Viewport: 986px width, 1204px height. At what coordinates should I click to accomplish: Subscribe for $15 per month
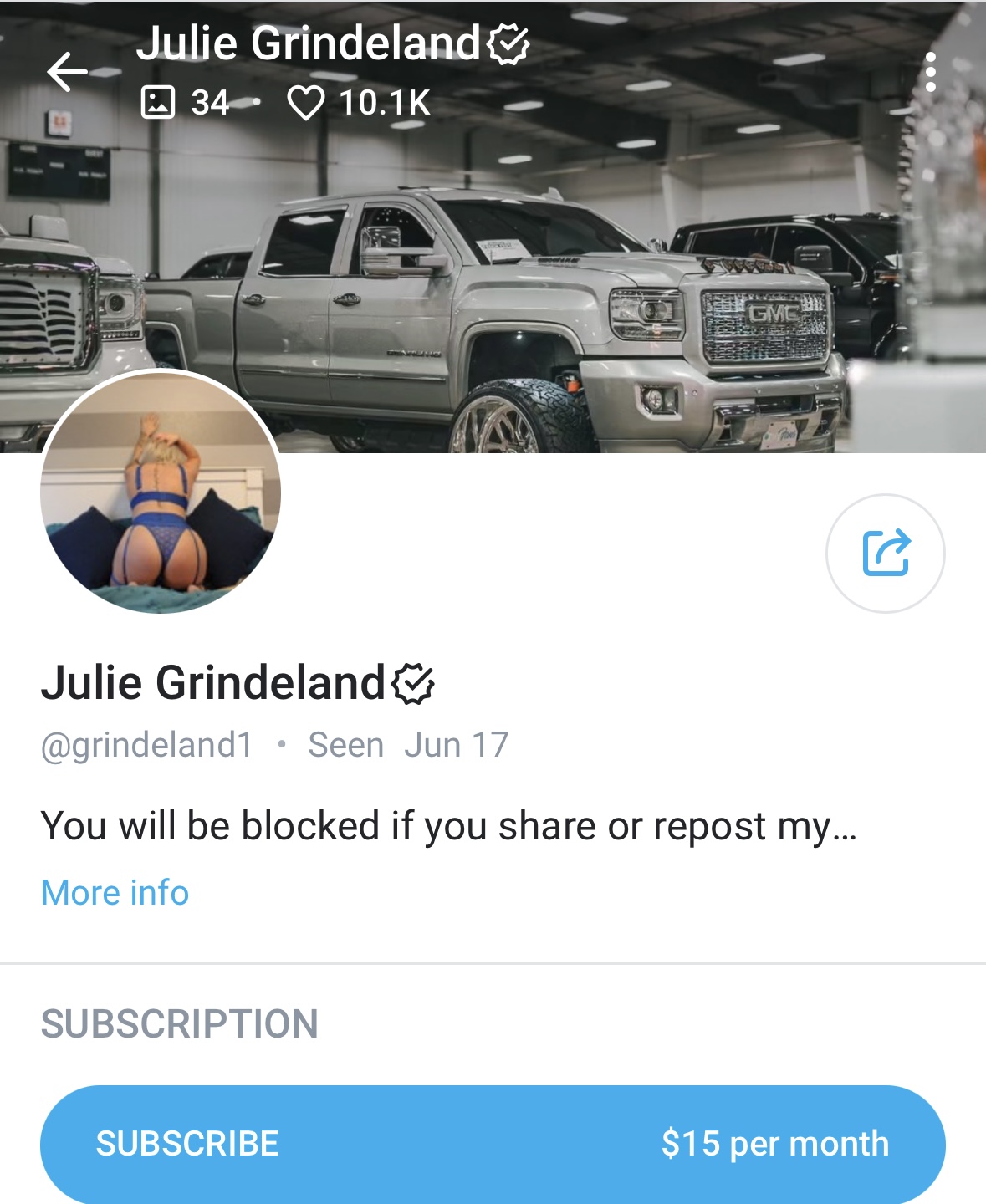(493, 1143)
